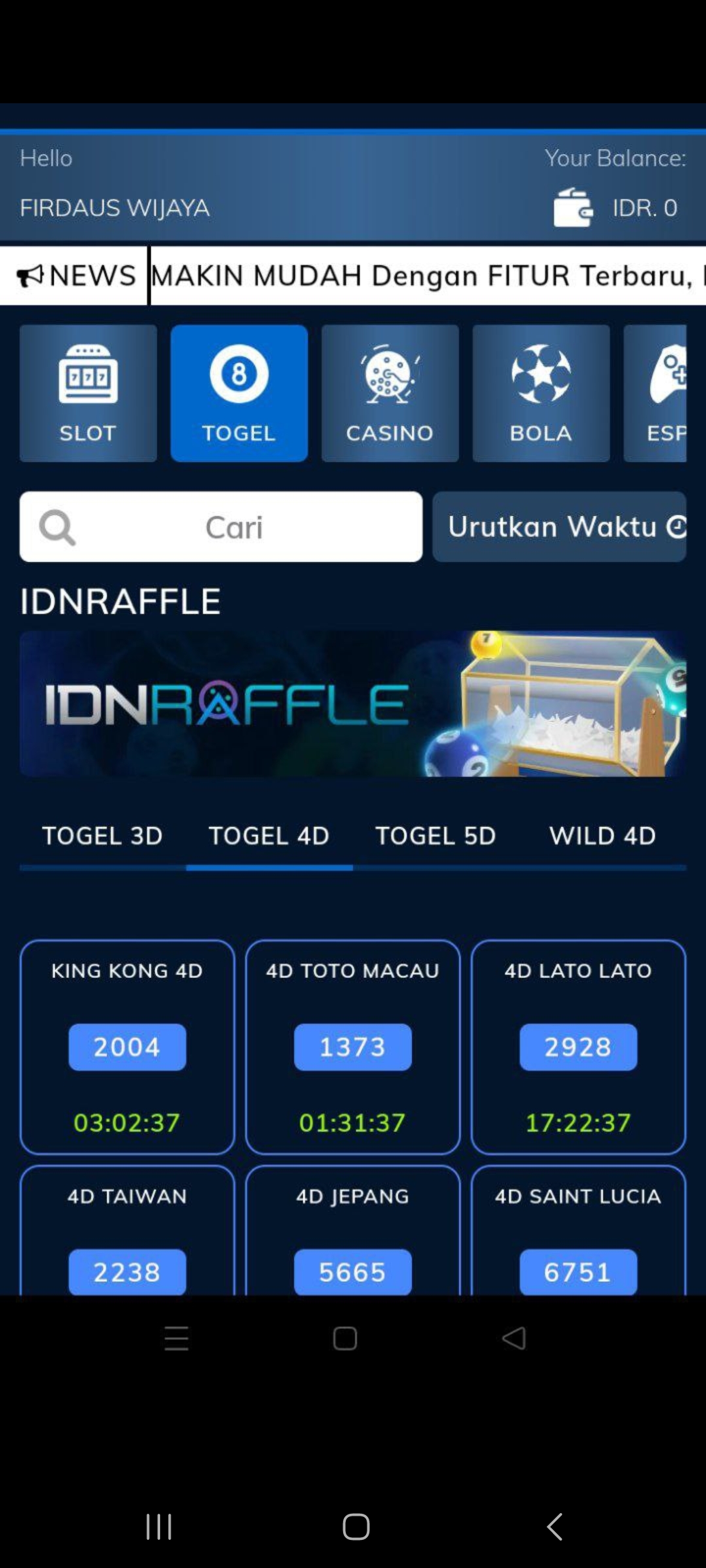The height and width of the screenshot is (1568, 706).
Task: Tap the Cari search field
Action: point(221,527)
